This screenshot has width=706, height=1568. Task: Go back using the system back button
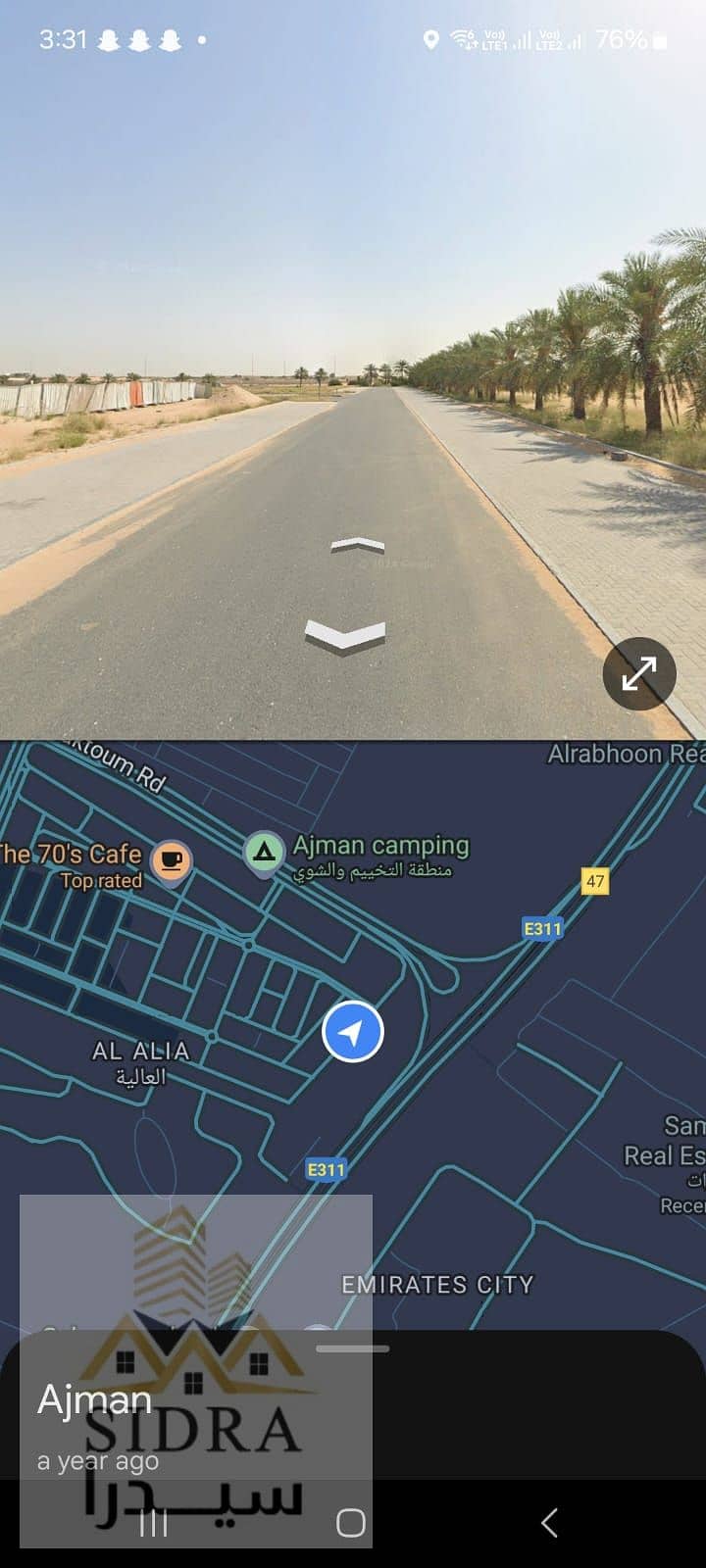[x=549, y=1522]
